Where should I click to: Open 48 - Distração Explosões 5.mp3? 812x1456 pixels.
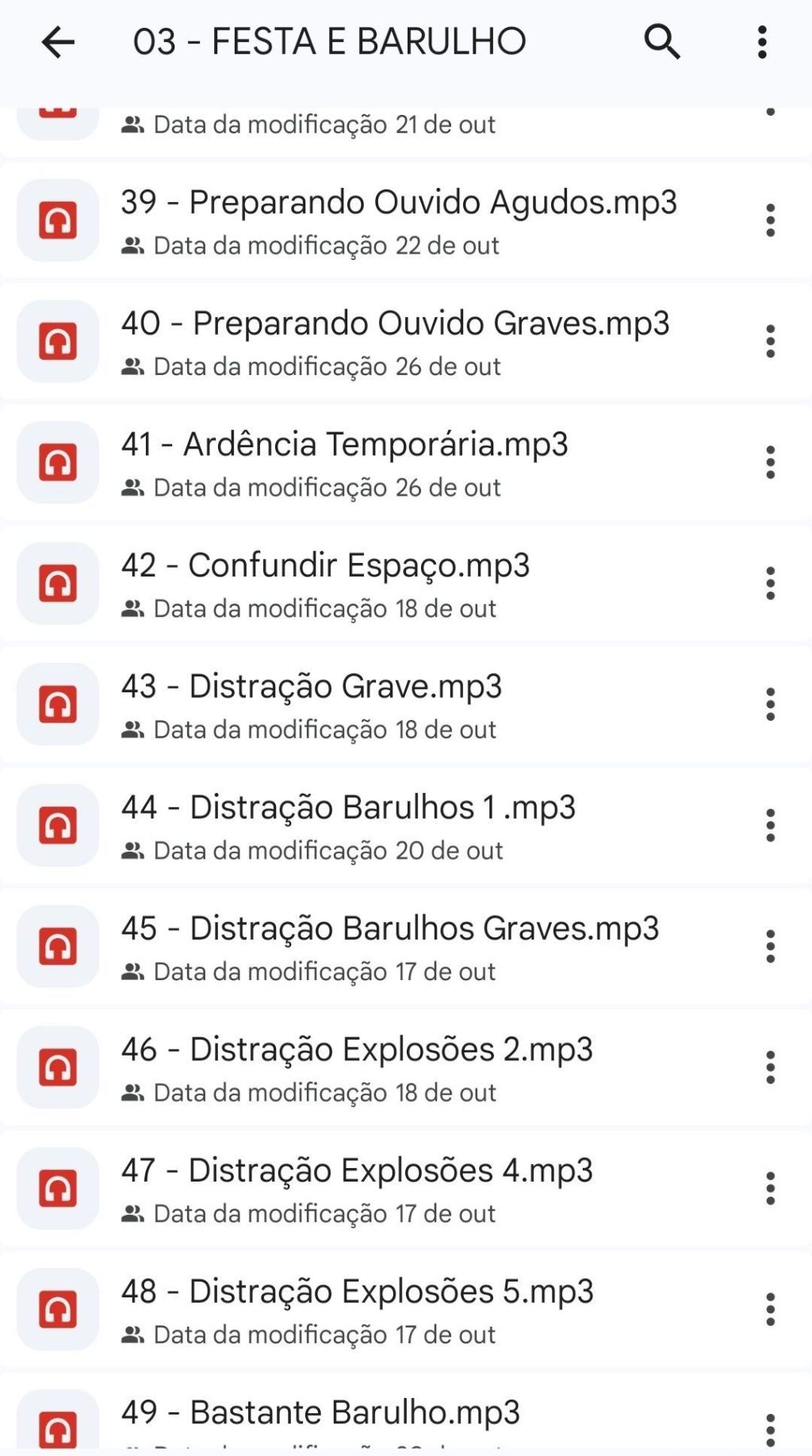coord(357,1292)
